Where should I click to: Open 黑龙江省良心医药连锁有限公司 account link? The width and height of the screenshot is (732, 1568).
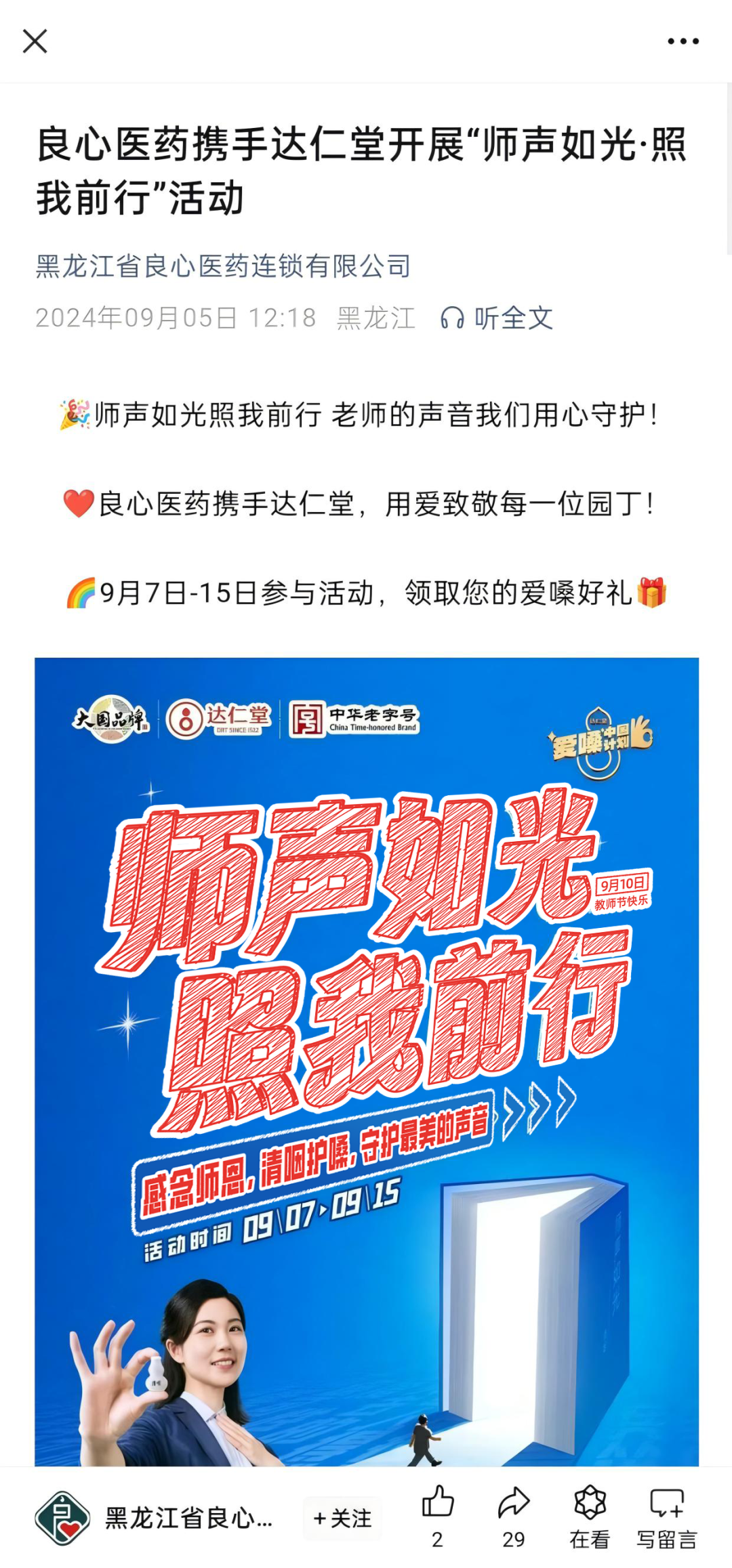coord(223,266)
